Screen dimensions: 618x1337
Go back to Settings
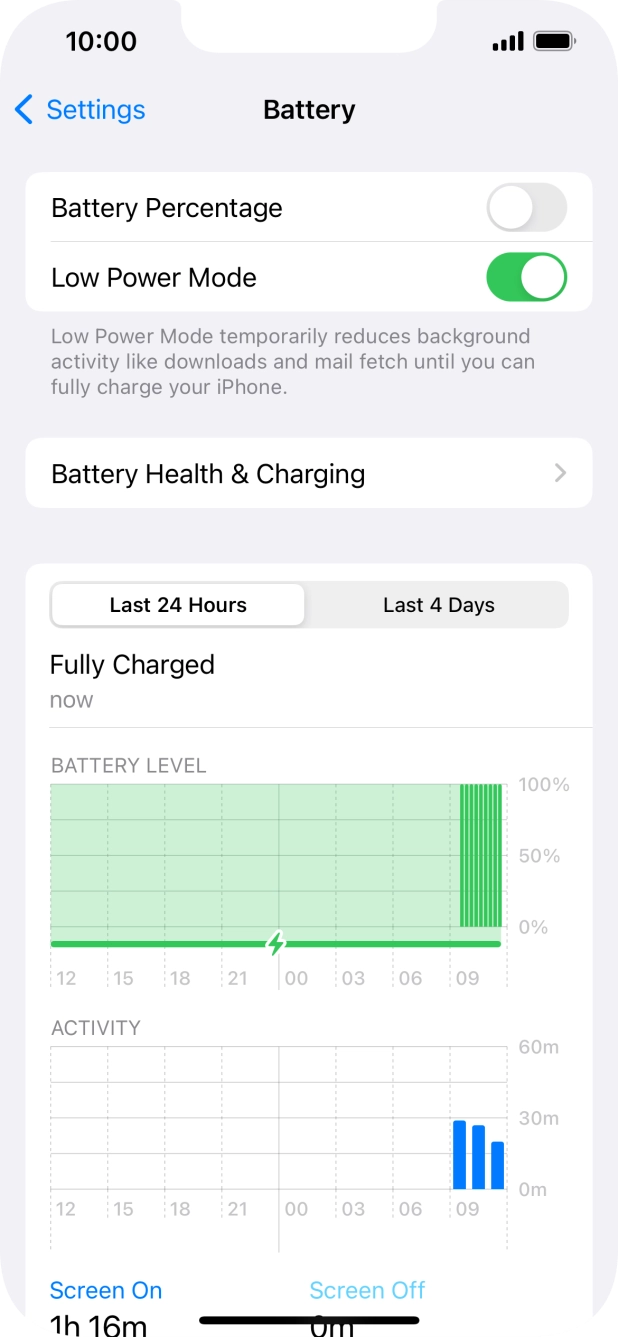80,110
